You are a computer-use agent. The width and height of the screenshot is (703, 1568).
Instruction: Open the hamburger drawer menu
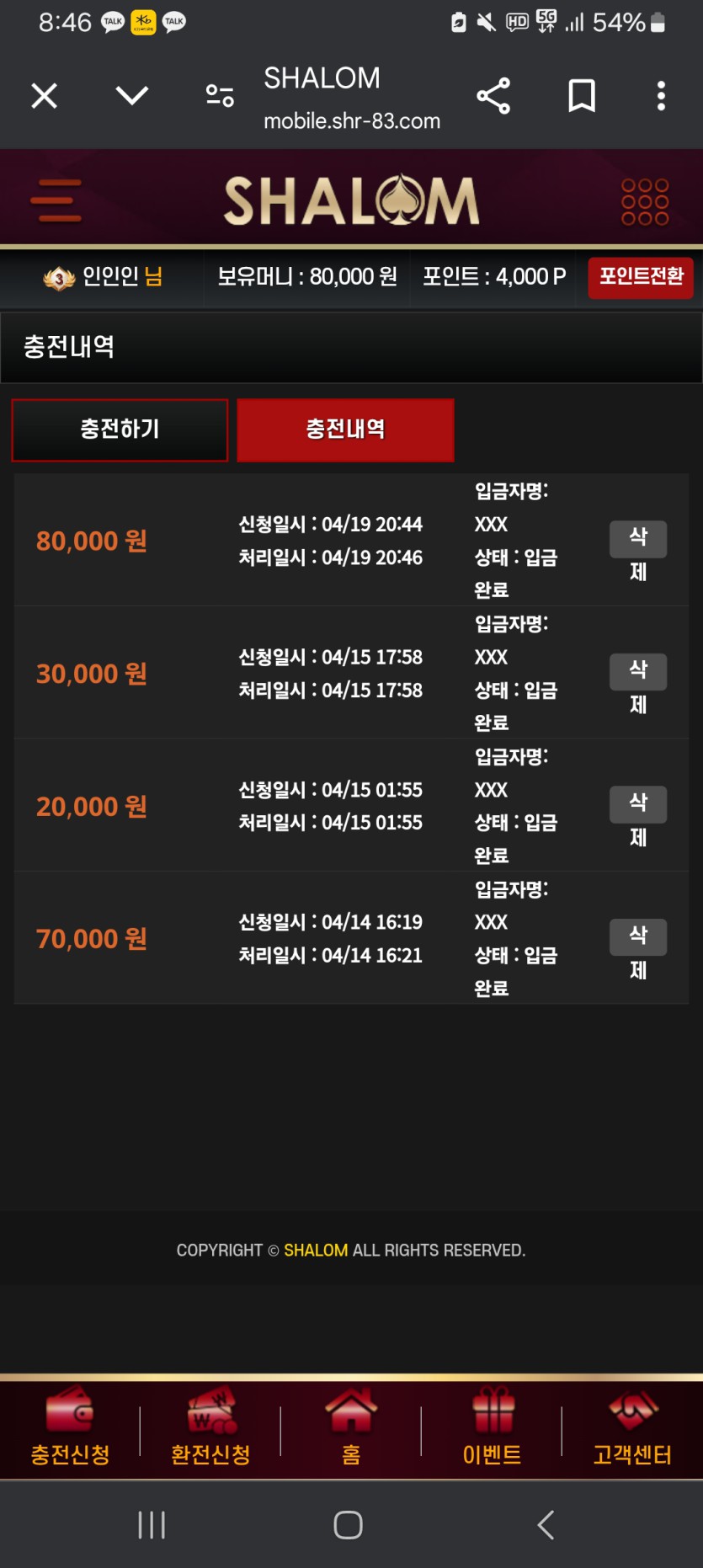click(x=56, y=200)
